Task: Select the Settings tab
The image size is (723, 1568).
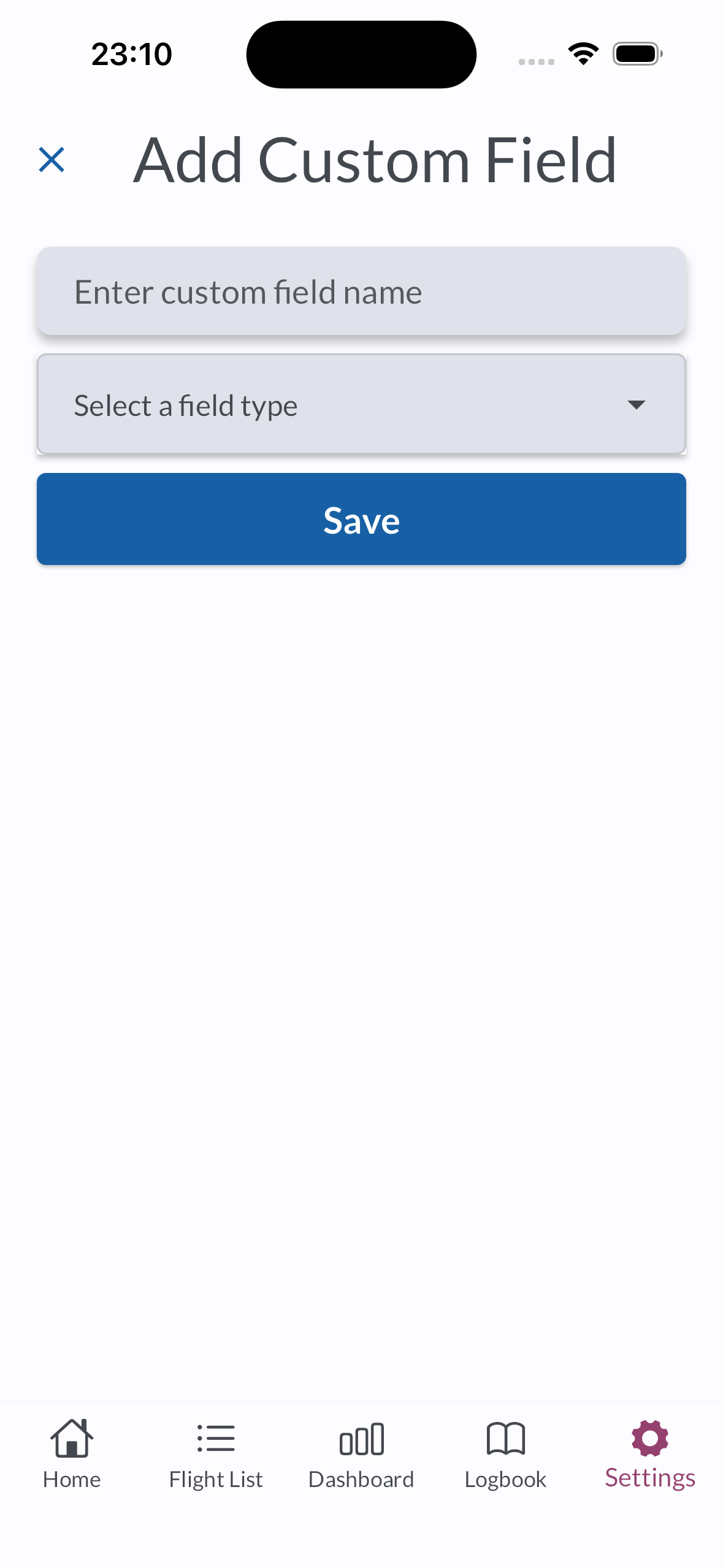Action: (x=649, y=1454)
